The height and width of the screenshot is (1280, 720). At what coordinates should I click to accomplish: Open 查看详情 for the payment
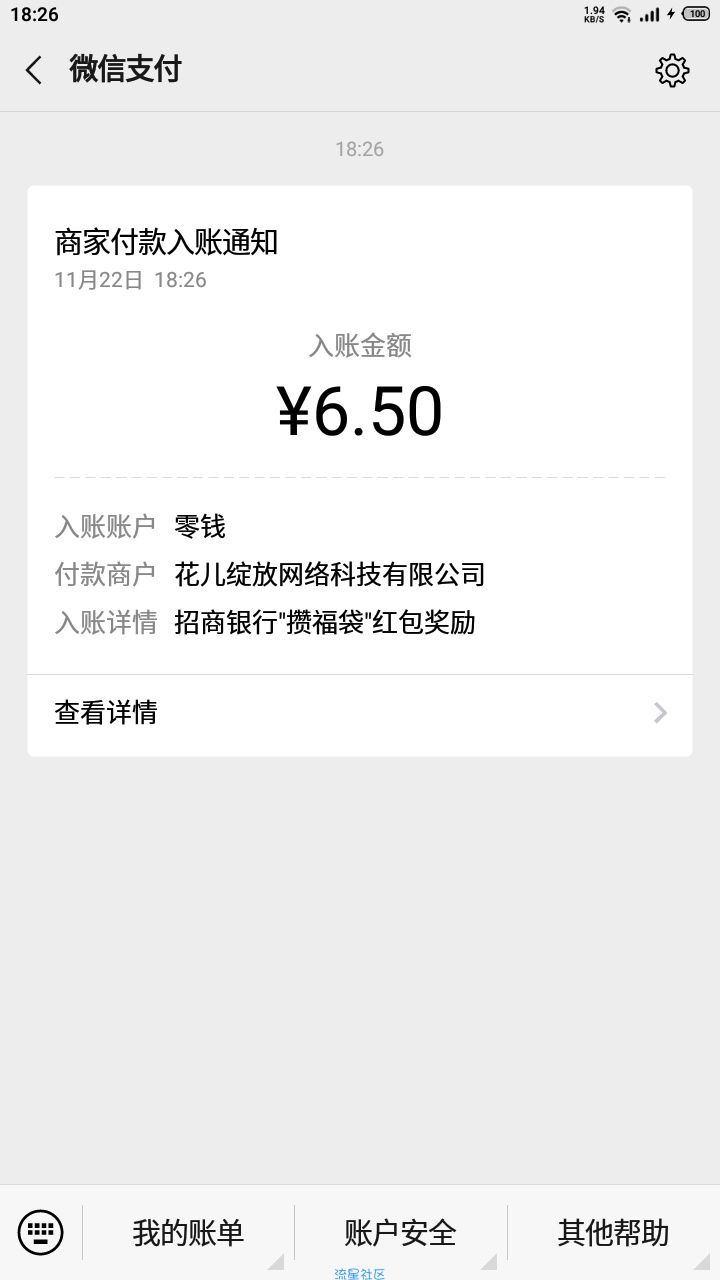[x=360, y=713]
